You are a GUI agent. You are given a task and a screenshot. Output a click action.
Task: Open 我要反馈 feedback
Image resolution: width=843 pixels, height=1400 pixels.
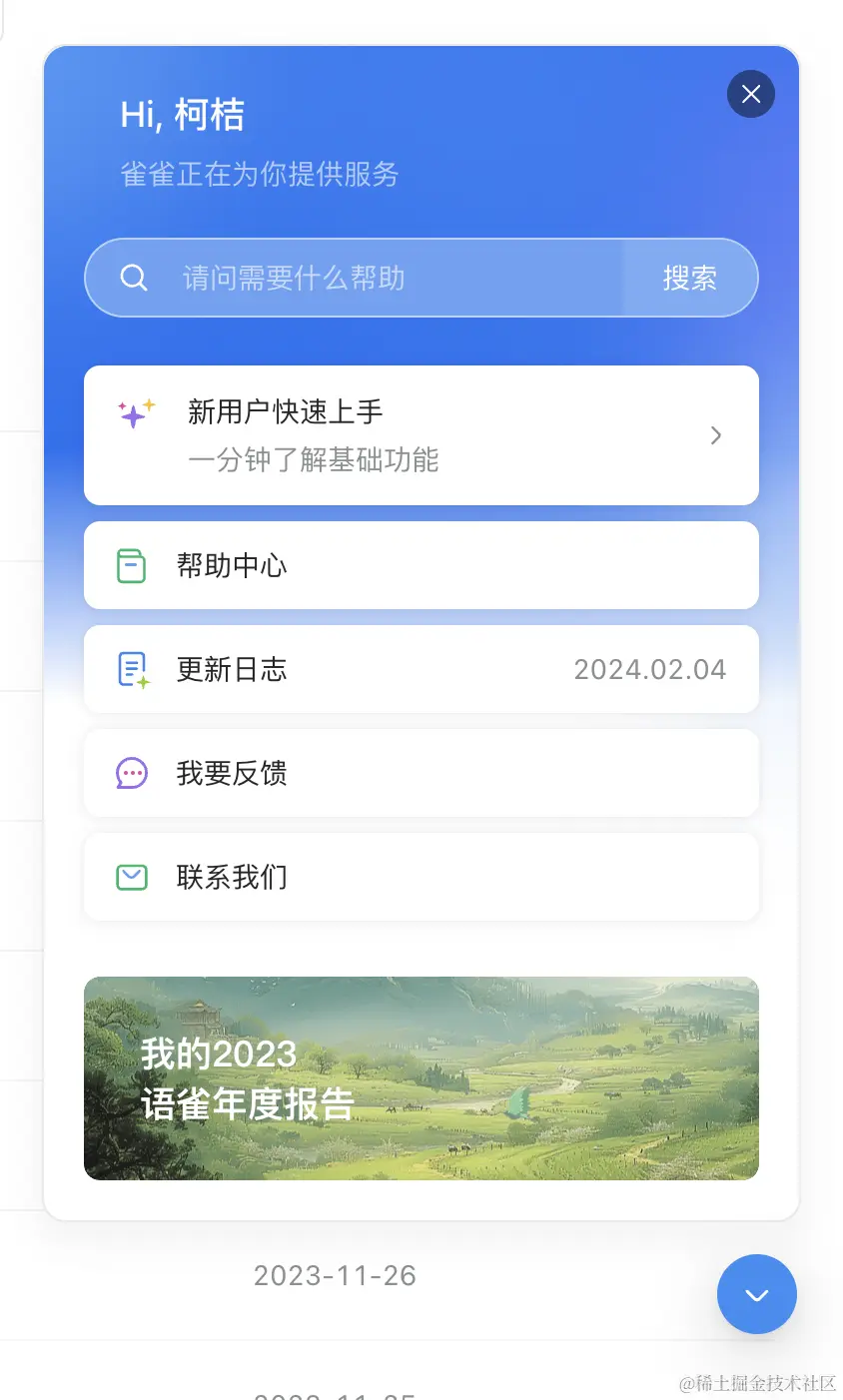[421, 773]
